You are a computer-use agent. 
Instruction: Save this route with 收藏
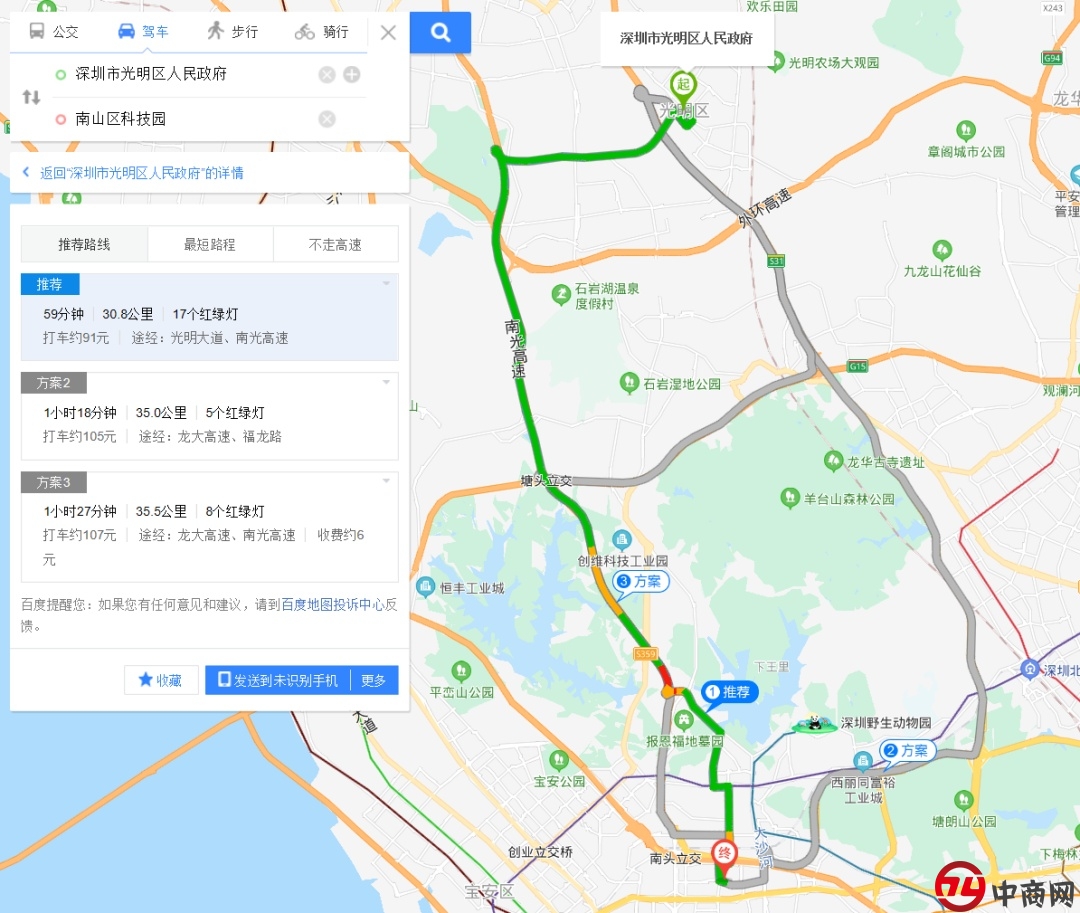161,680
